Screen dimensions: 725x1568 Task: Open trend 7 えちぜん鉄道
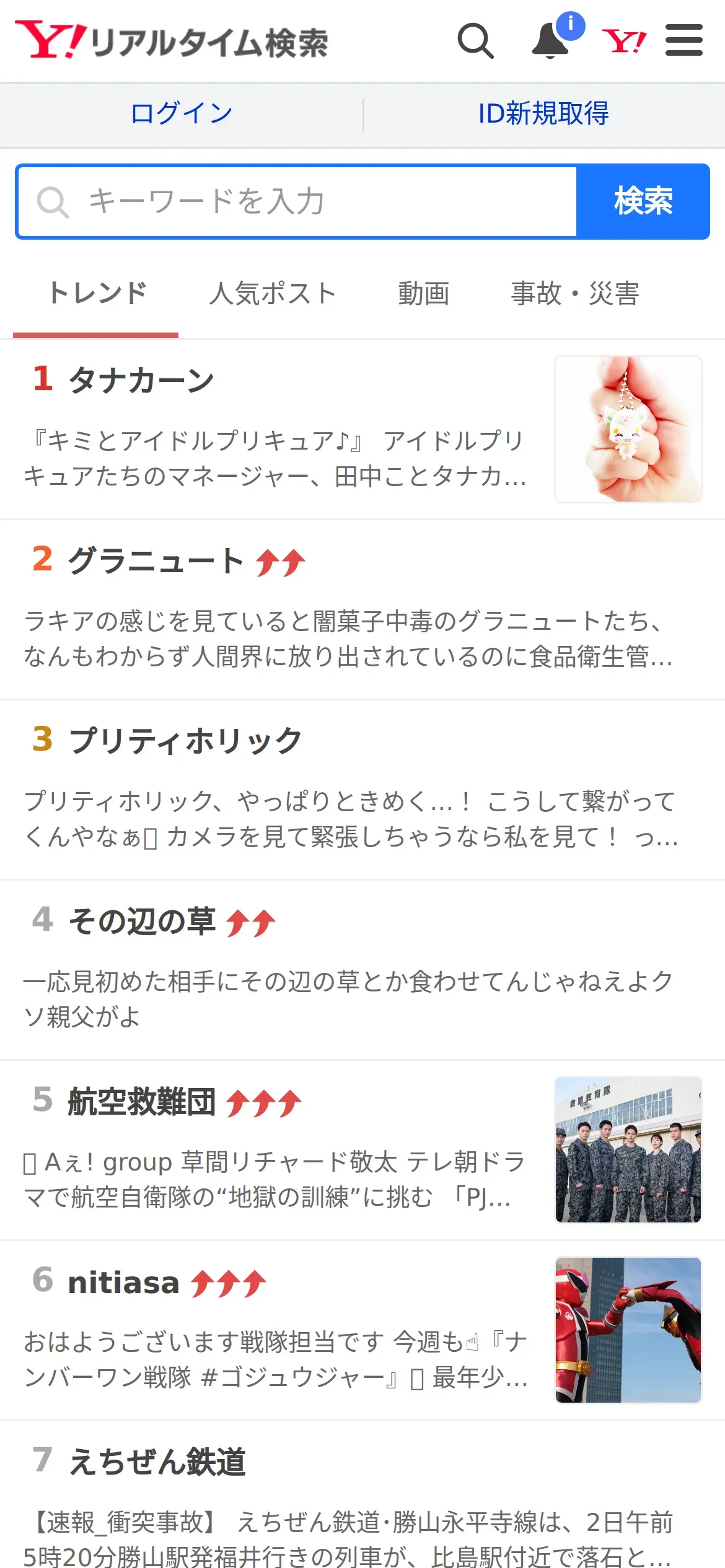(362, 1495)
